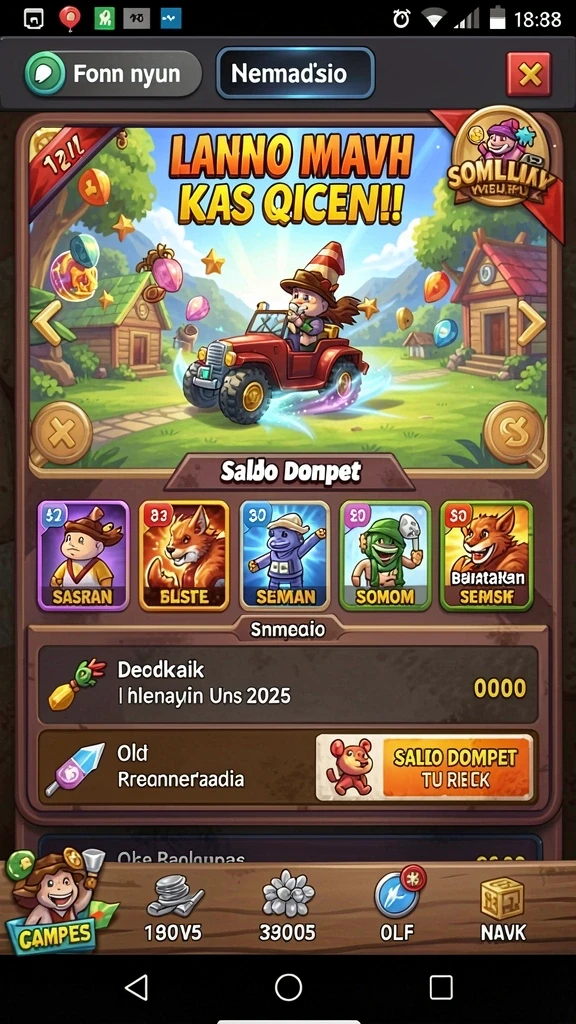Select the SASRAN character card
Screen dimensions: 576x1024
point(84,556)
